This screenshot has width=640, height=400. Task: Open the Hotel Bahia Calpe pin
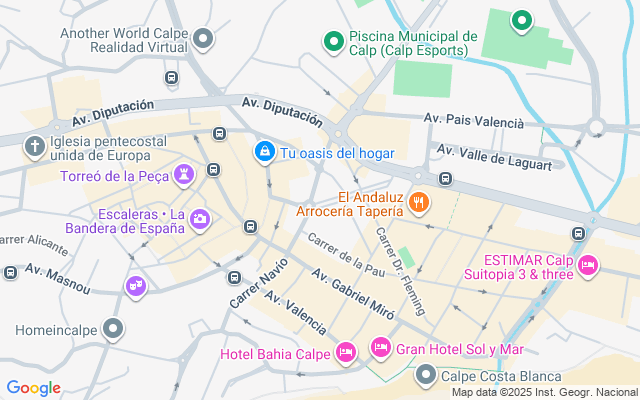point(346,351)
